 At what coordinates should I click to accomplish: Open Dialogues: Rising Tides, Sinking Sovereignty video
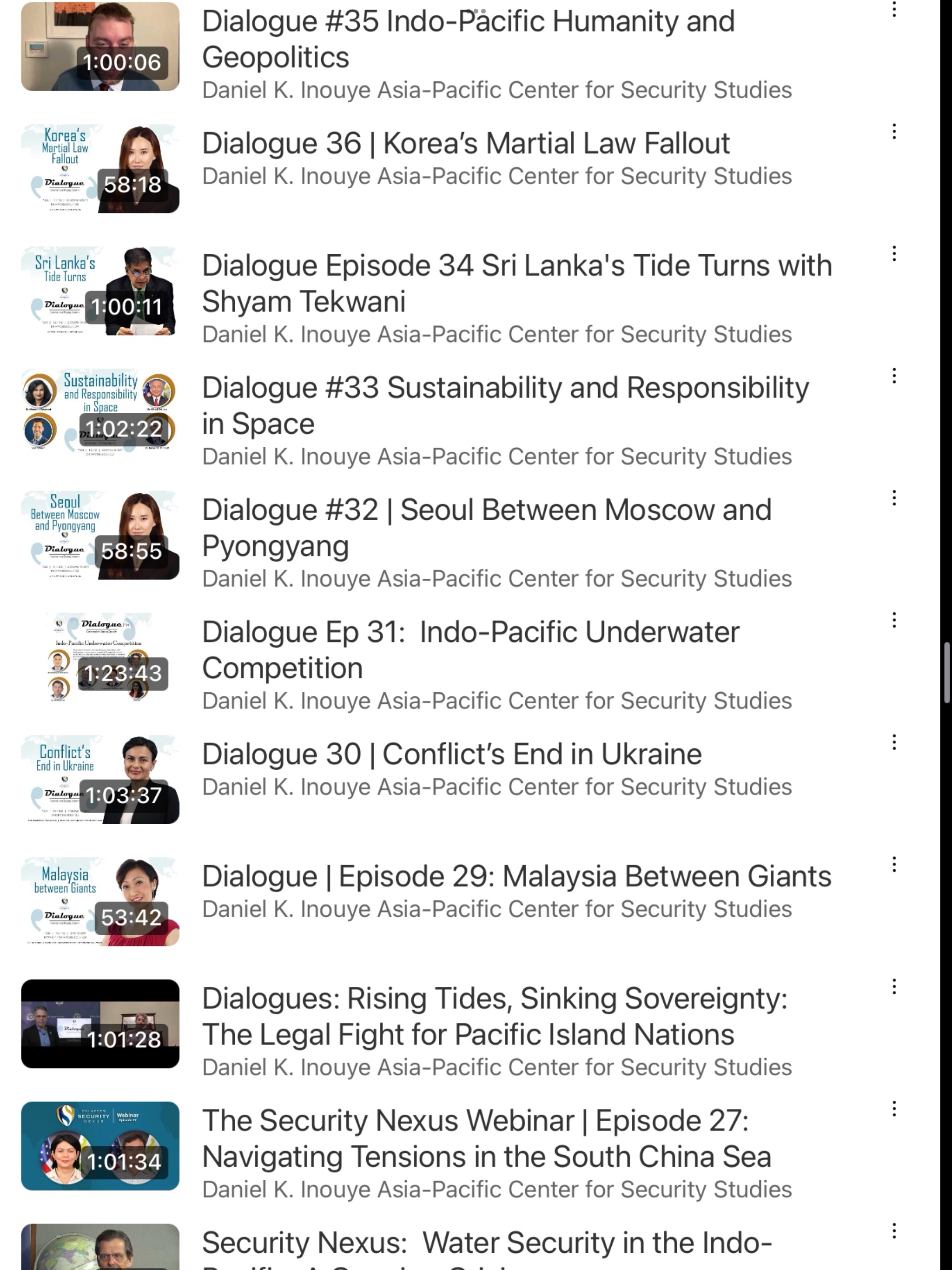(x=494, y=1016)
